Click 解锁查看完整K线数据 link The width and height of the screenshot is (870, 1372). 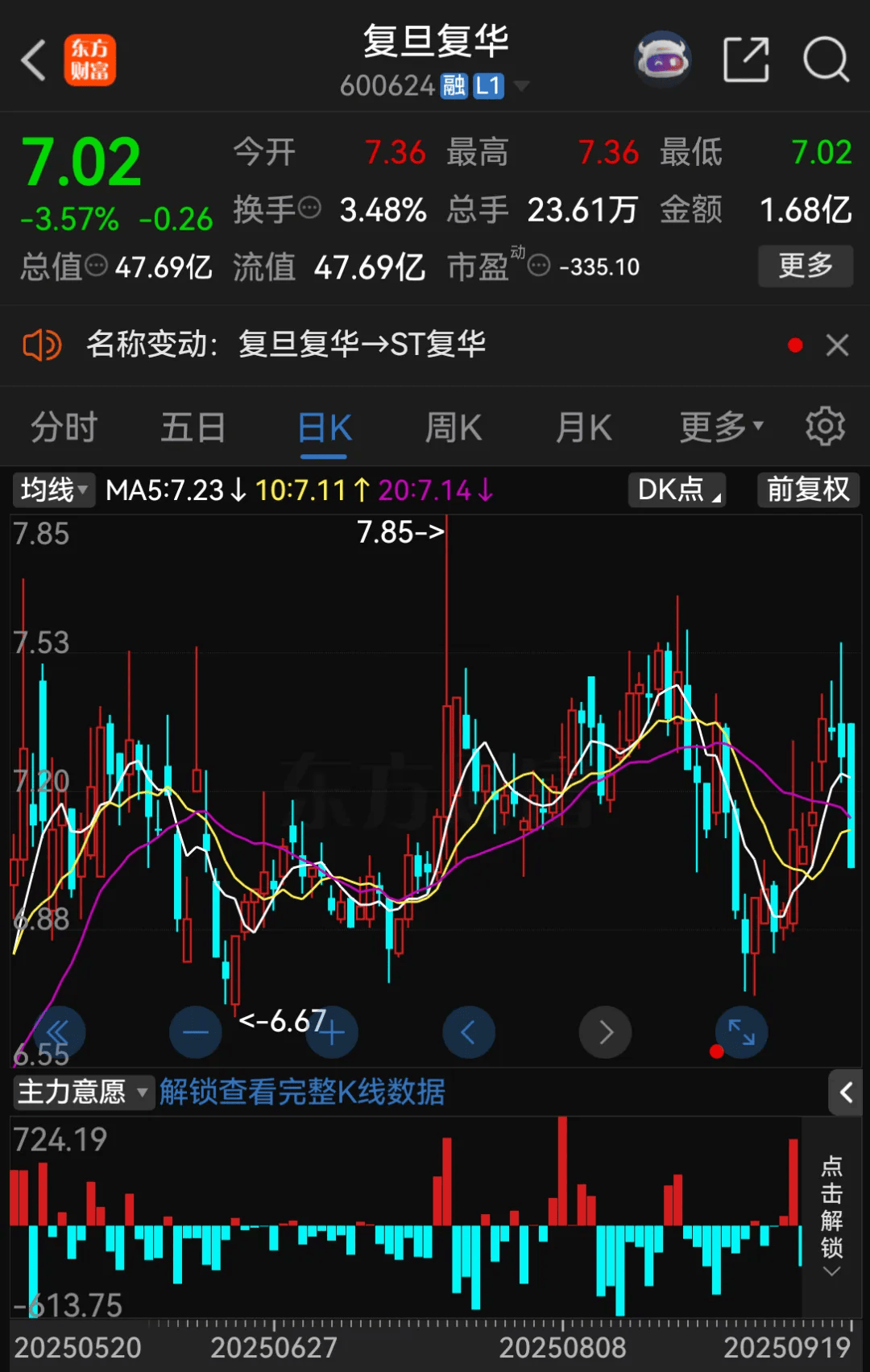click(x=302, y=1093)
